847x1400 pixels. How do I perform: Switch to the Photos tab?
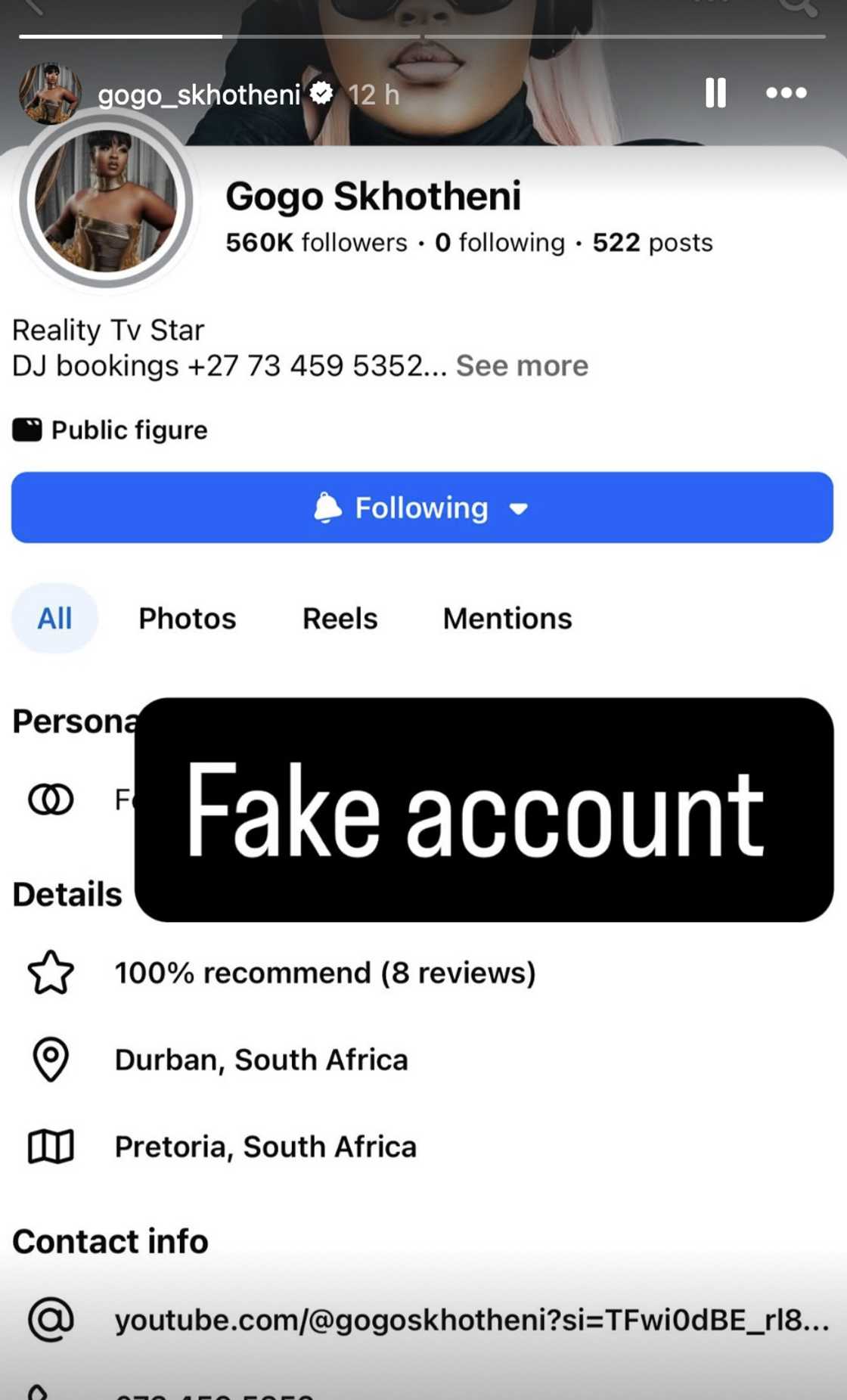(186, 619)
